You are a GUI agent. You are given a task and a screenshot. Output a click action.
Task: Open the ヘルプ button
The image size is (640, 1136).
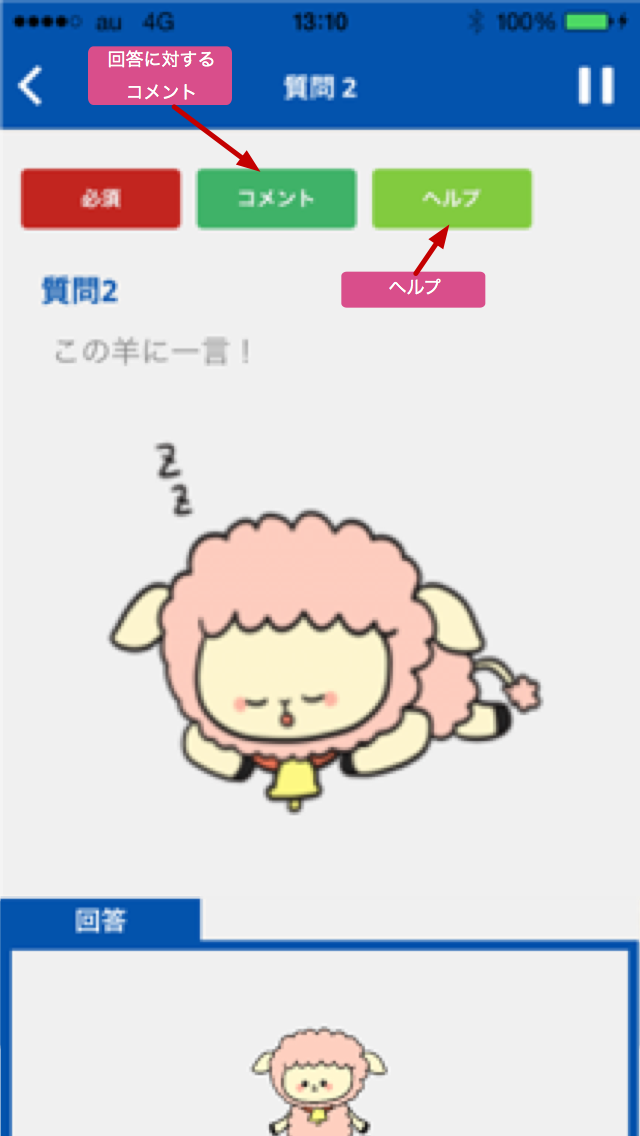tap(452, 199)
